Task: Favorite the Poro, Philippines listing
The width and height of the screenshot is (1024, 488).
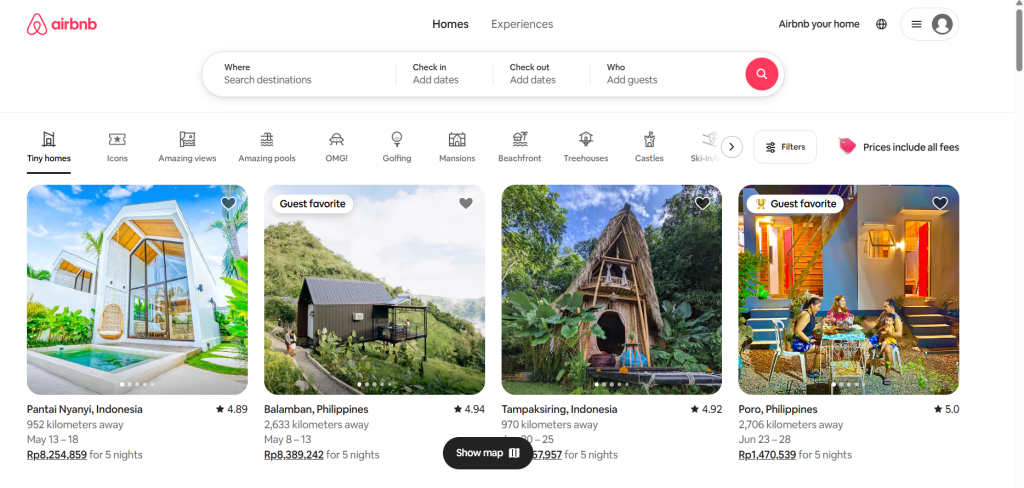Action: (939, 203)
